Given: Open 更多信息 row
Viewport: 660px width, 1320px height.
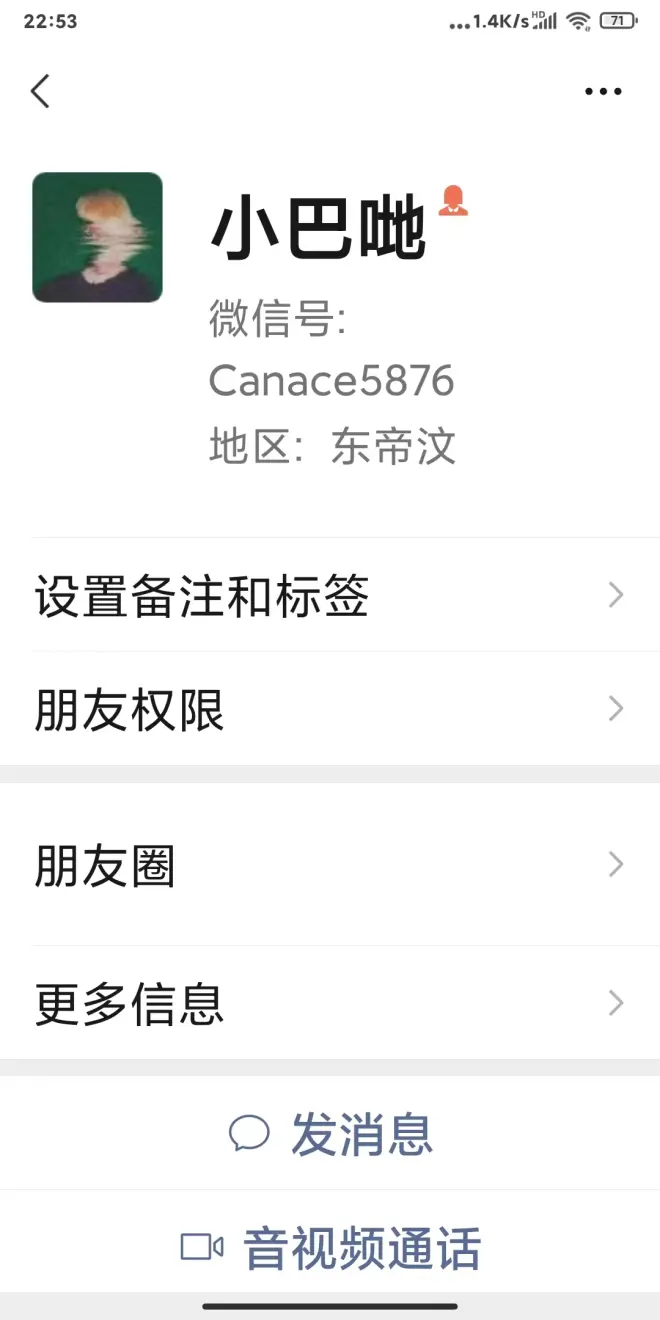Looking at the screenshot, I should point(330,1003).
